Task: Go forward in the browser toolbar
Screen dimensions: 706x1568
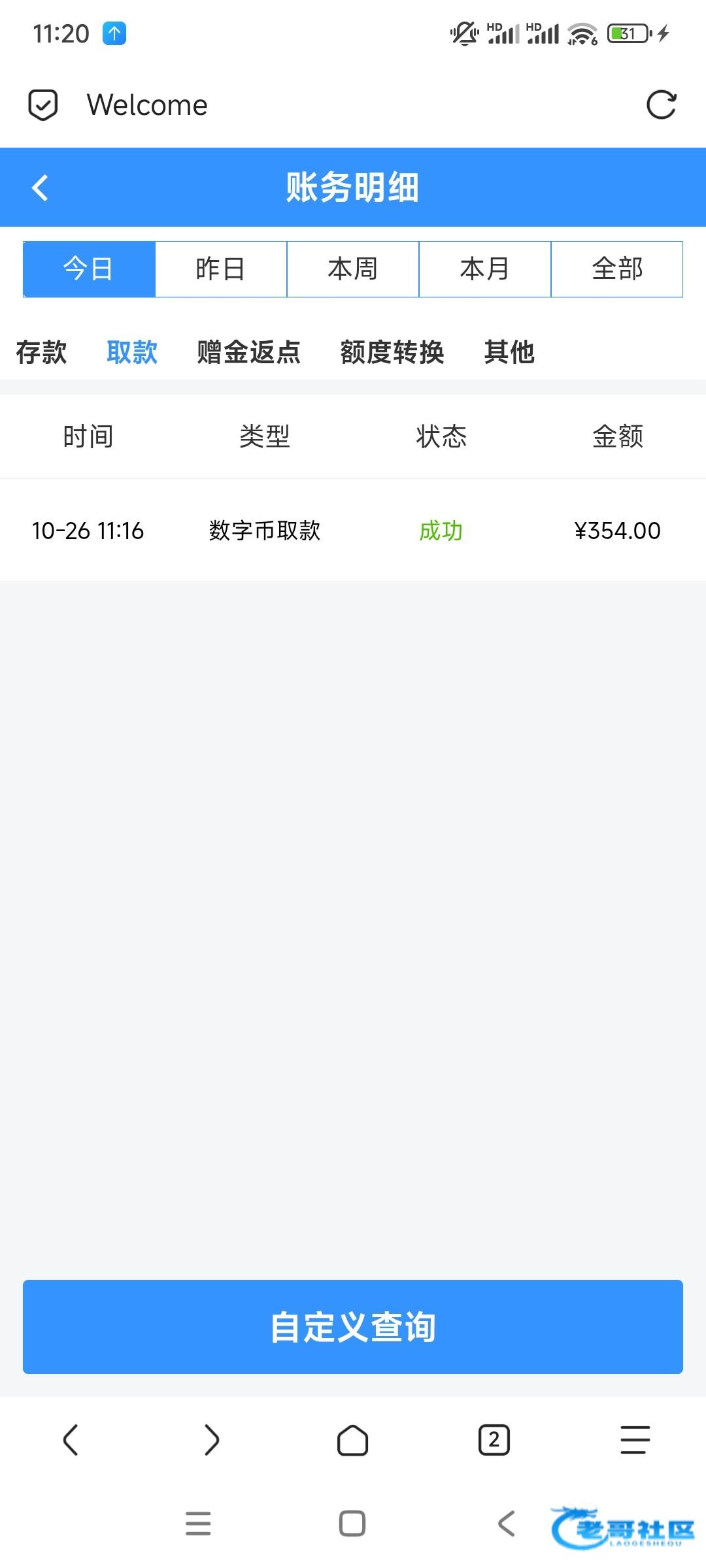Action: [212, 1439]
